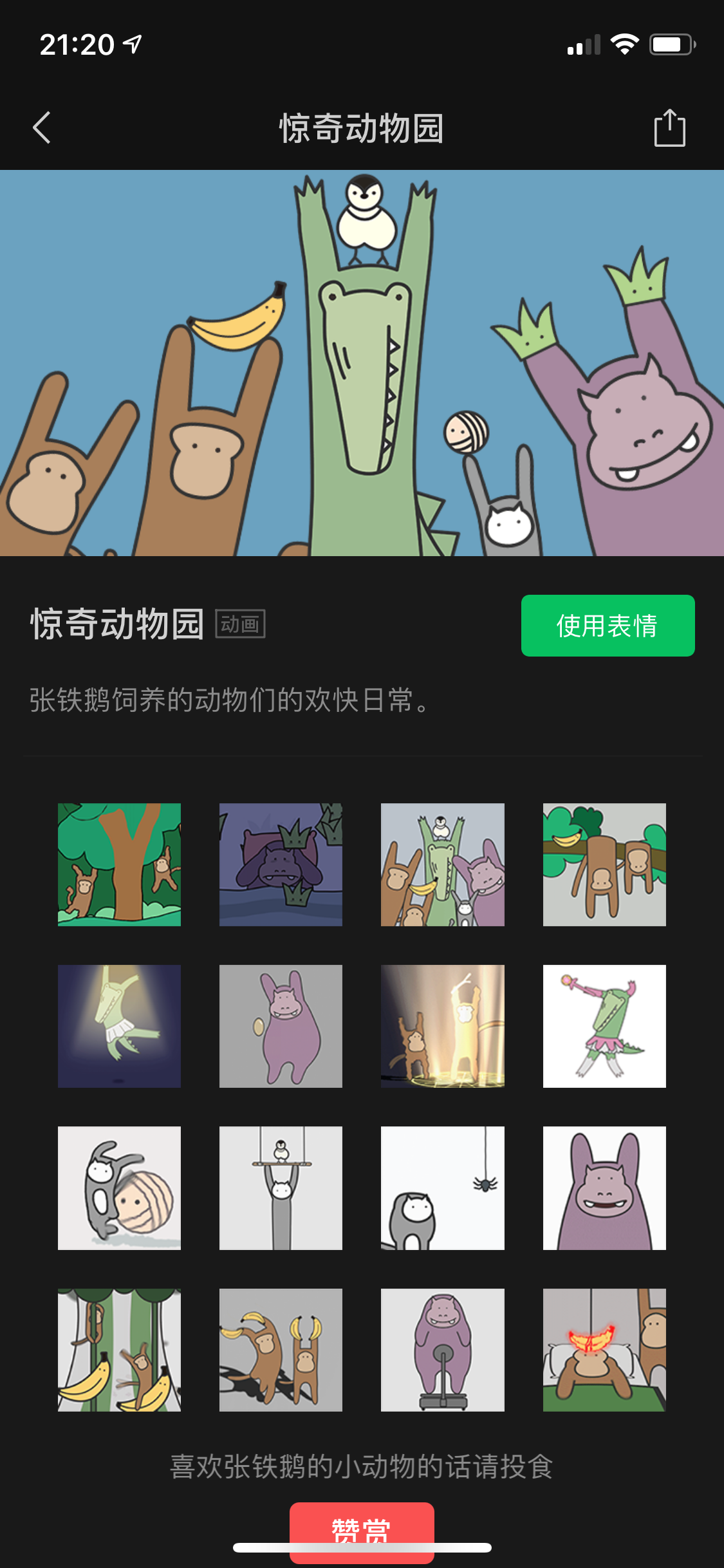The image size is (724, 1568).
Task: Preview the monkeys holding bananas overhead sticker
Action: [281, 1350]
